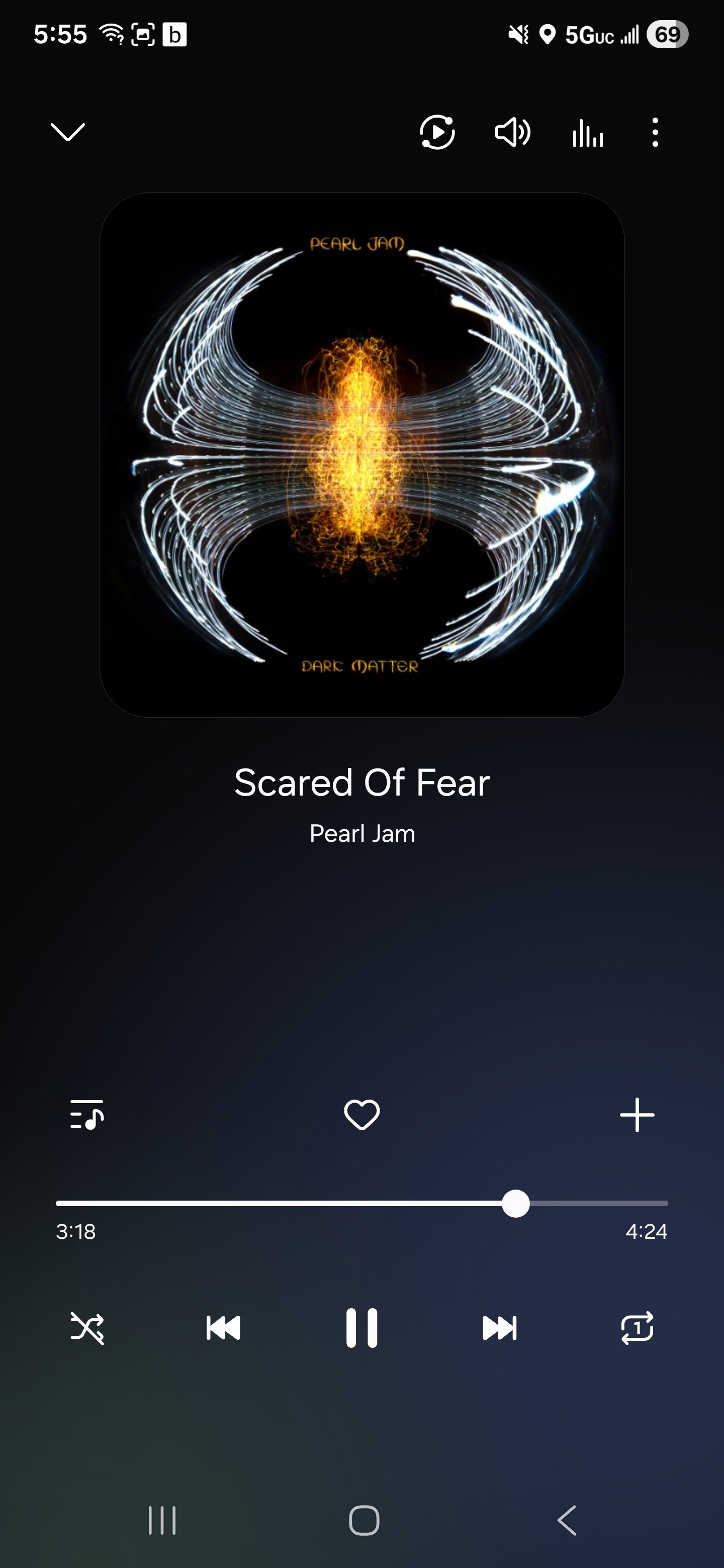Pause the current song

pos(361,1328)
